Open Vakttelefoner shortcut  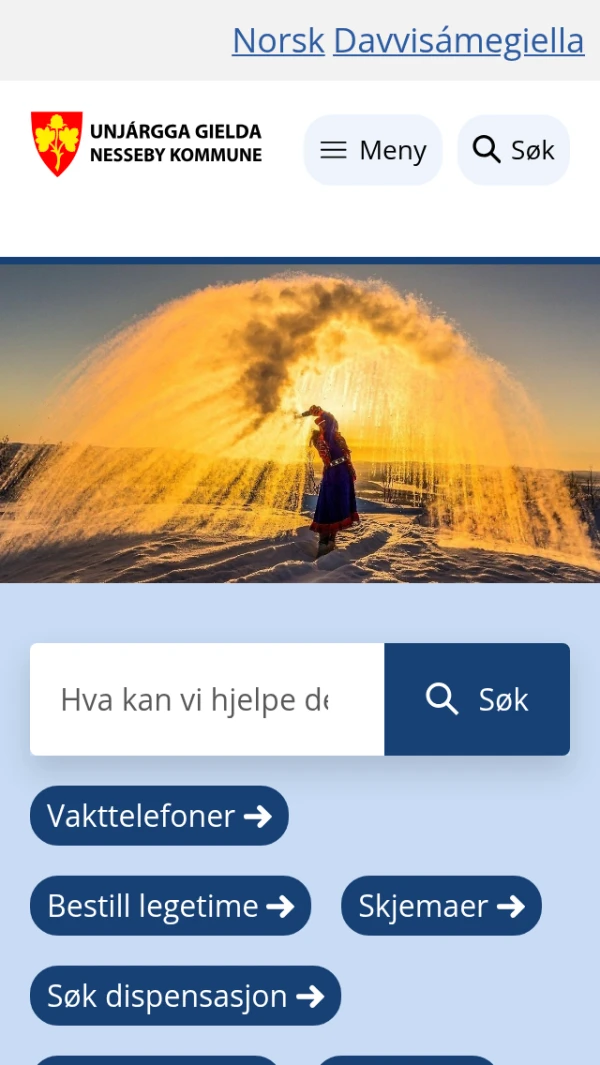point(159,816)
